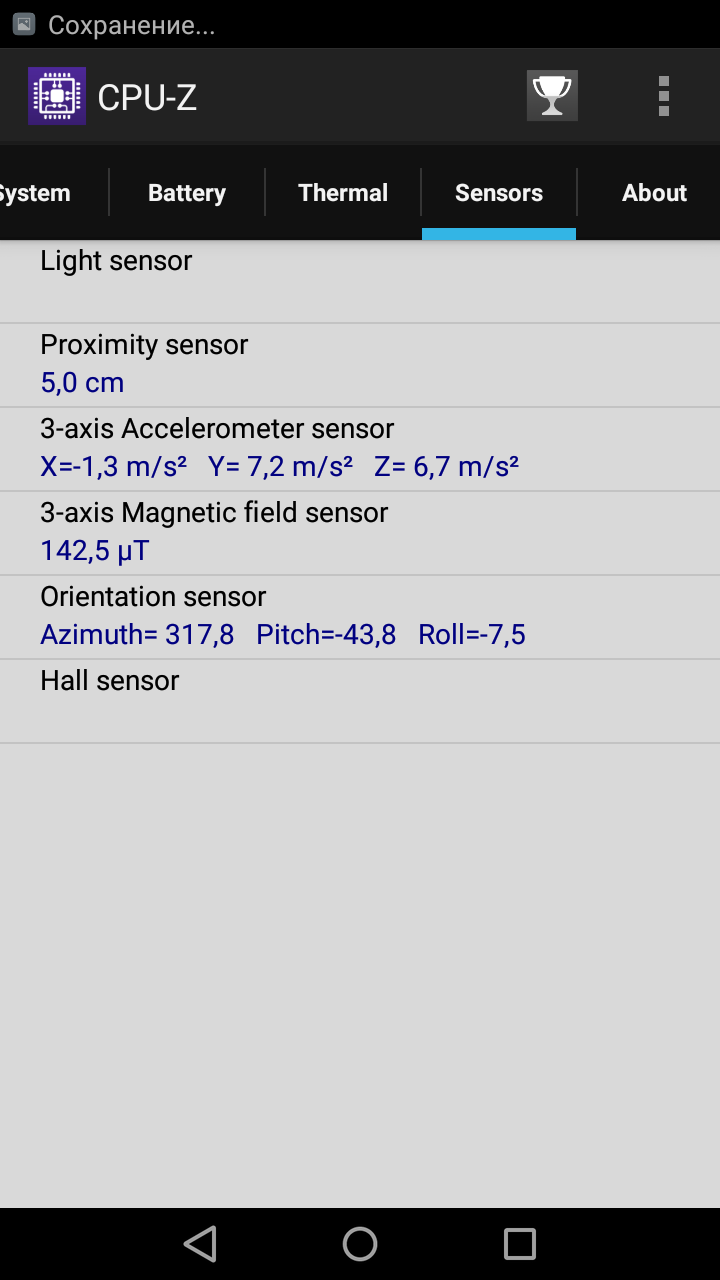Viewport: 720px width, 1280px height.
Task: Switch to the Battery tab
Action: pos(187,193)
